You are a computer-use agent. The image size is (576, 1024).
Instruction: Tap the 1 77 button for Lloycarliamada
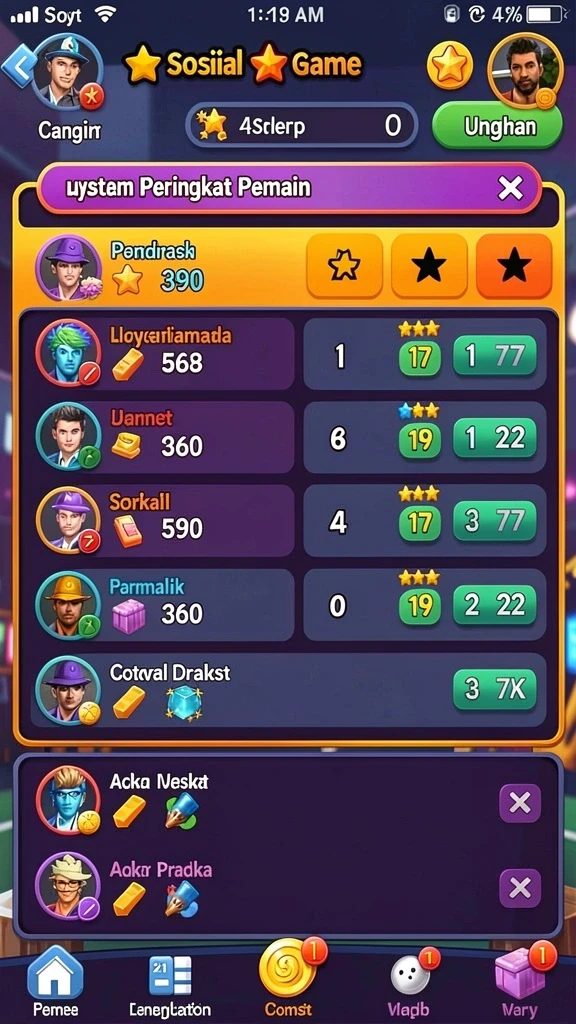pos(494,356)
